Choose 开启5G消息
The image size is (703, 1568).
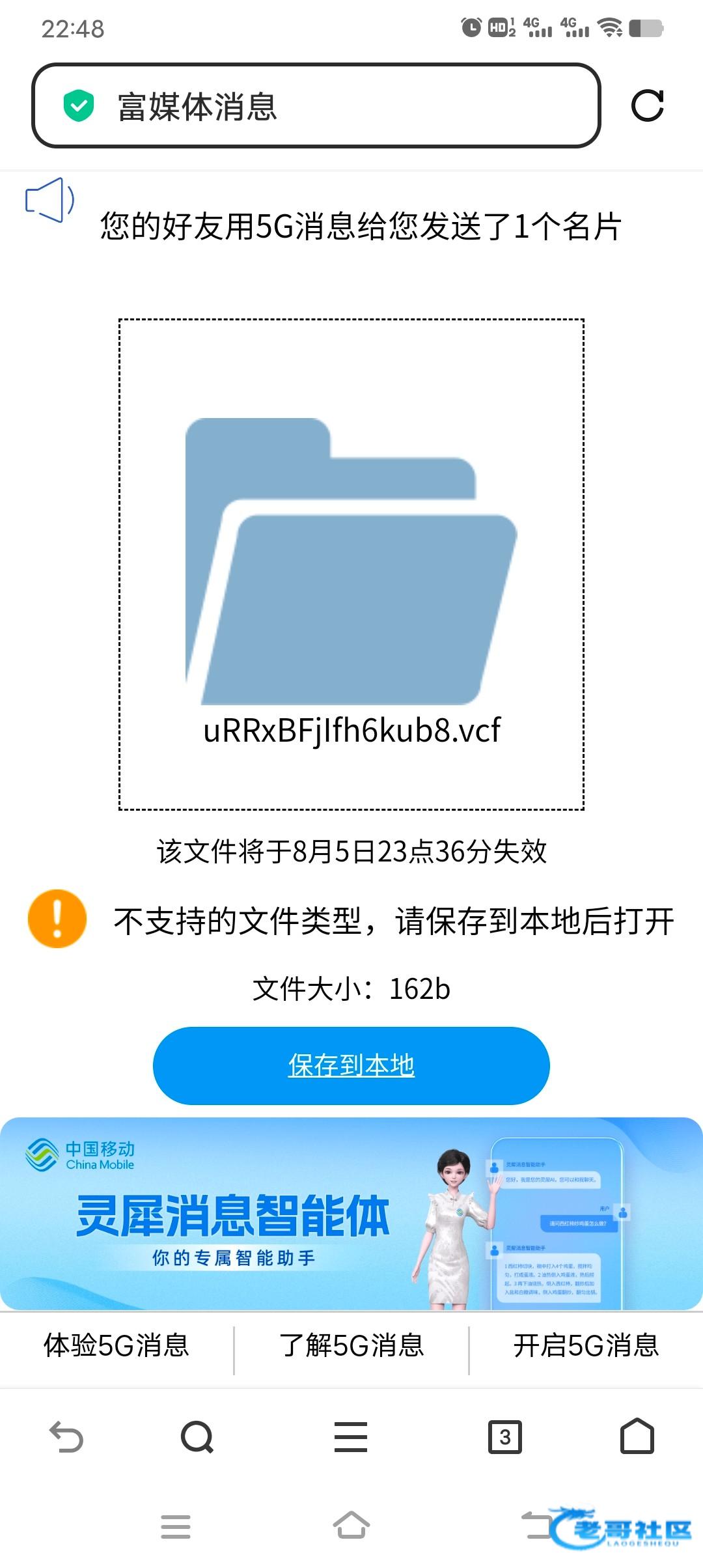pos(586,1345)
